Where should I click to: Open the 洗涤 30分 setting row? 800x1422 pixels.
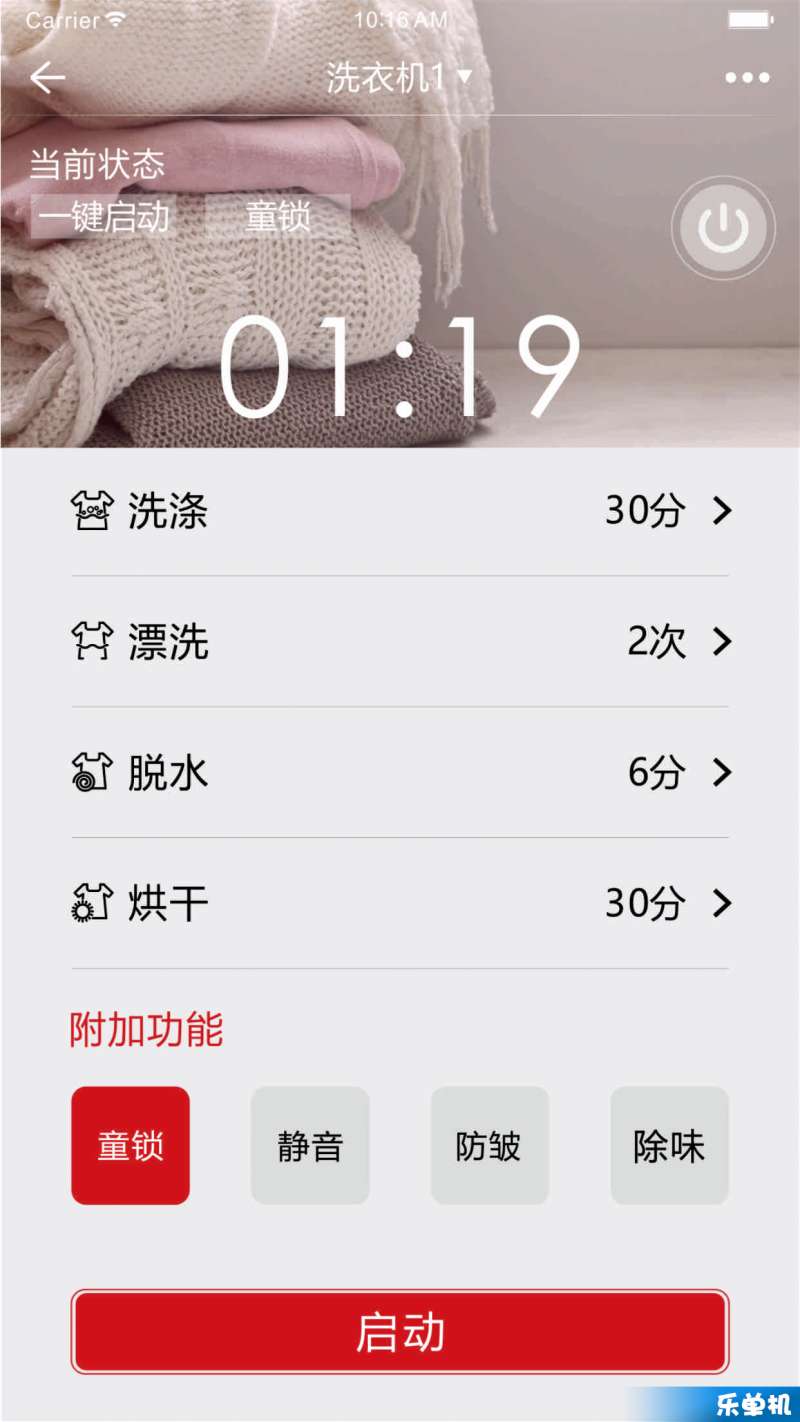point(400,512)
